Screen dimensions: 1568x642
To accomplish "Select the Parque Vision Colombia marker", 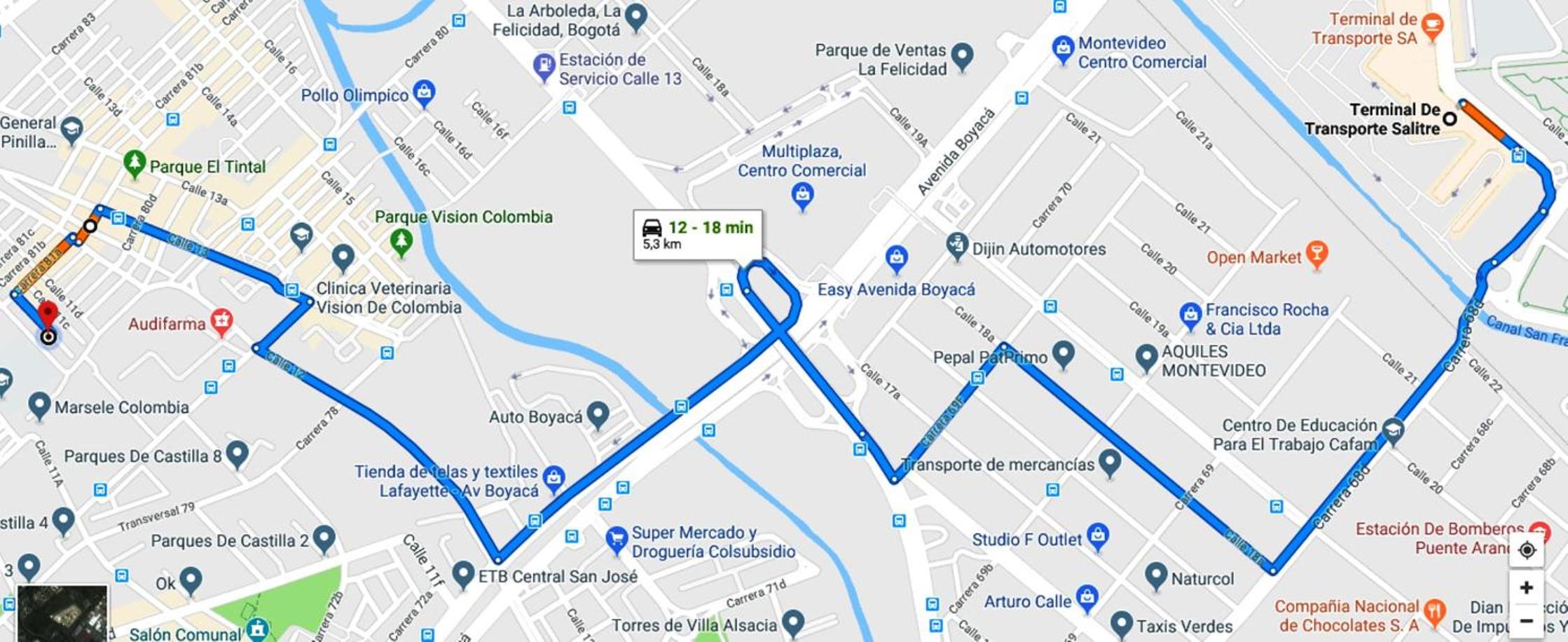I will 401,241.
